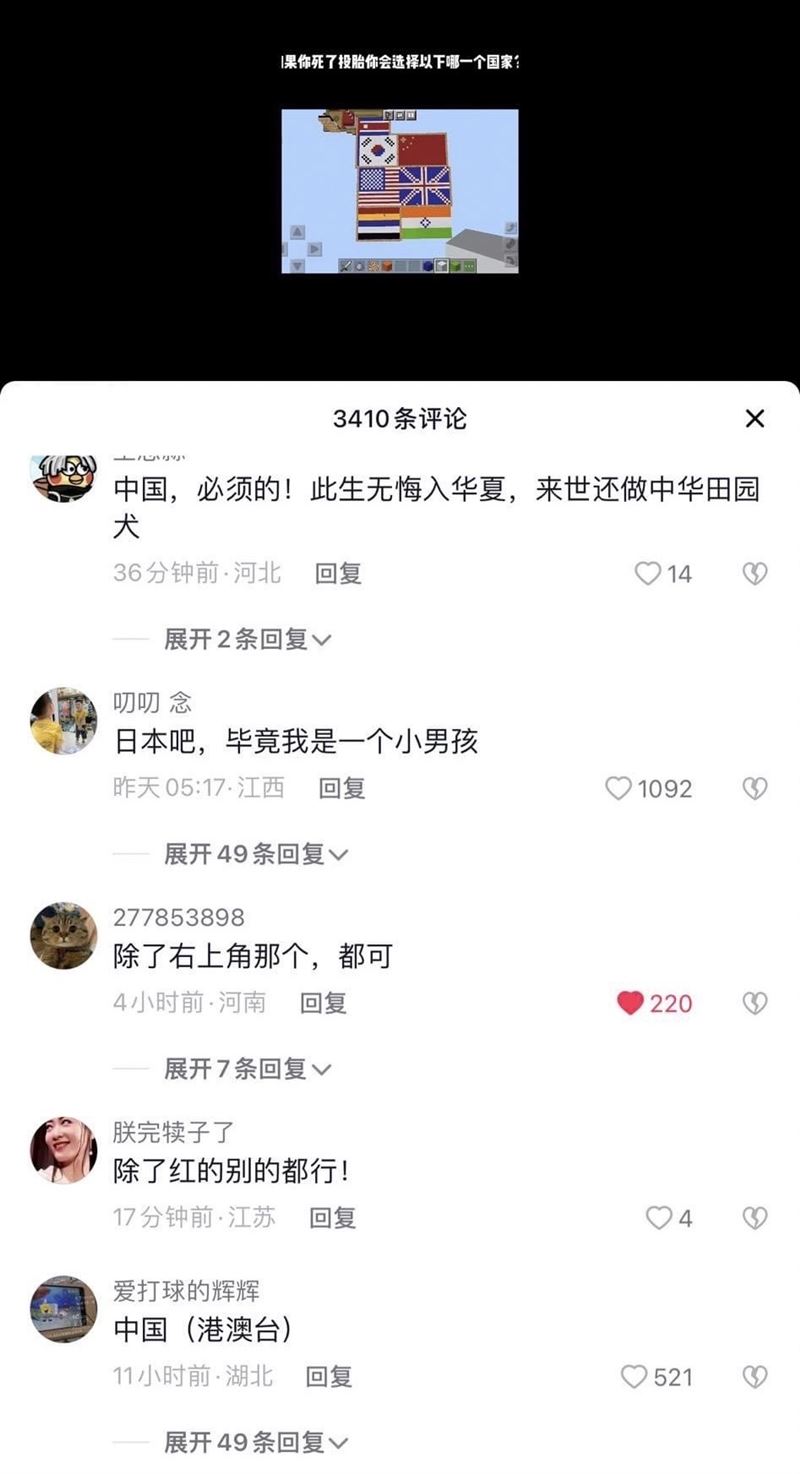This screenshot has height=1474, width=800.
Task: Reply to 朕完犊子了's comment
Action: (333, 1217)
